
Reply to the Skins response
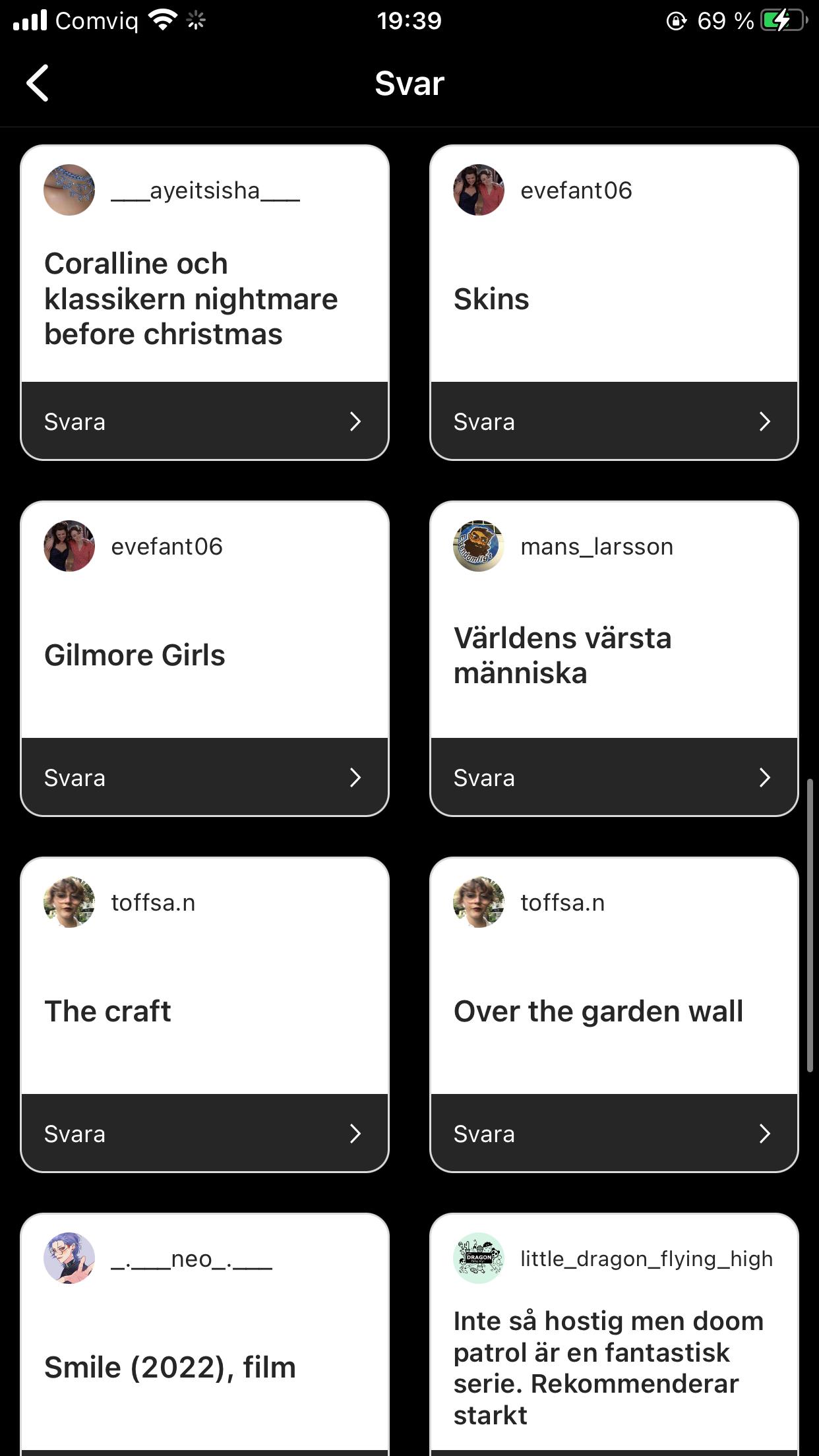pyautogui.click(x=613, y=421)
